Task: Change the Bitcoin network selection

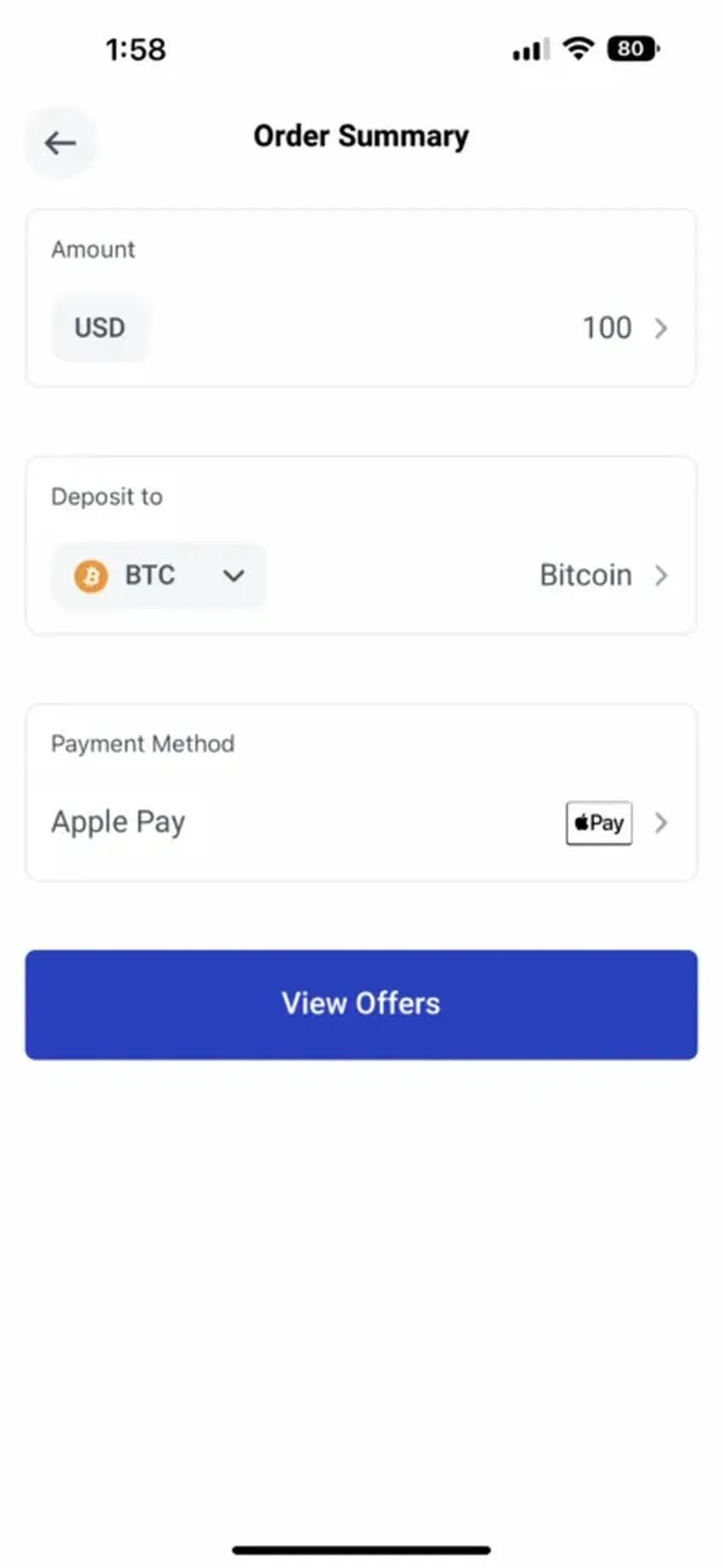Action: pos(603,576)
